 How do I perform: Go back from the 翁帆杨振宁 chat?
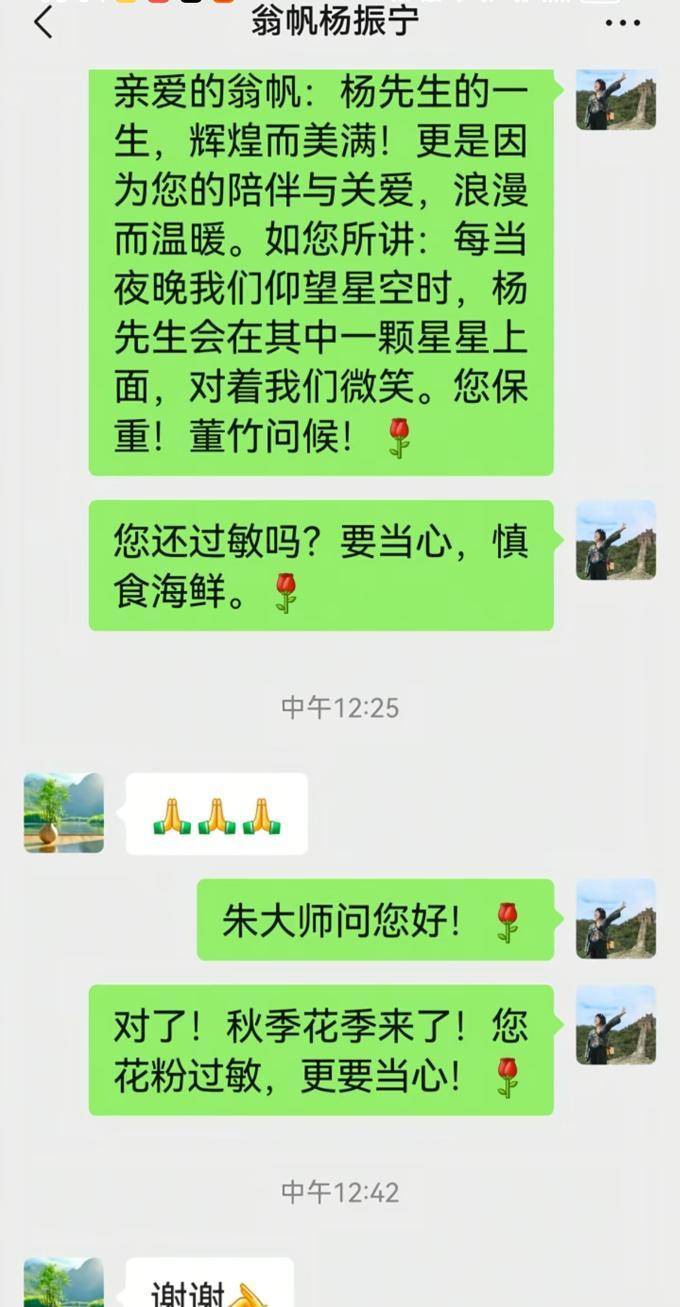pyautogui.click(x=42, y=21)
